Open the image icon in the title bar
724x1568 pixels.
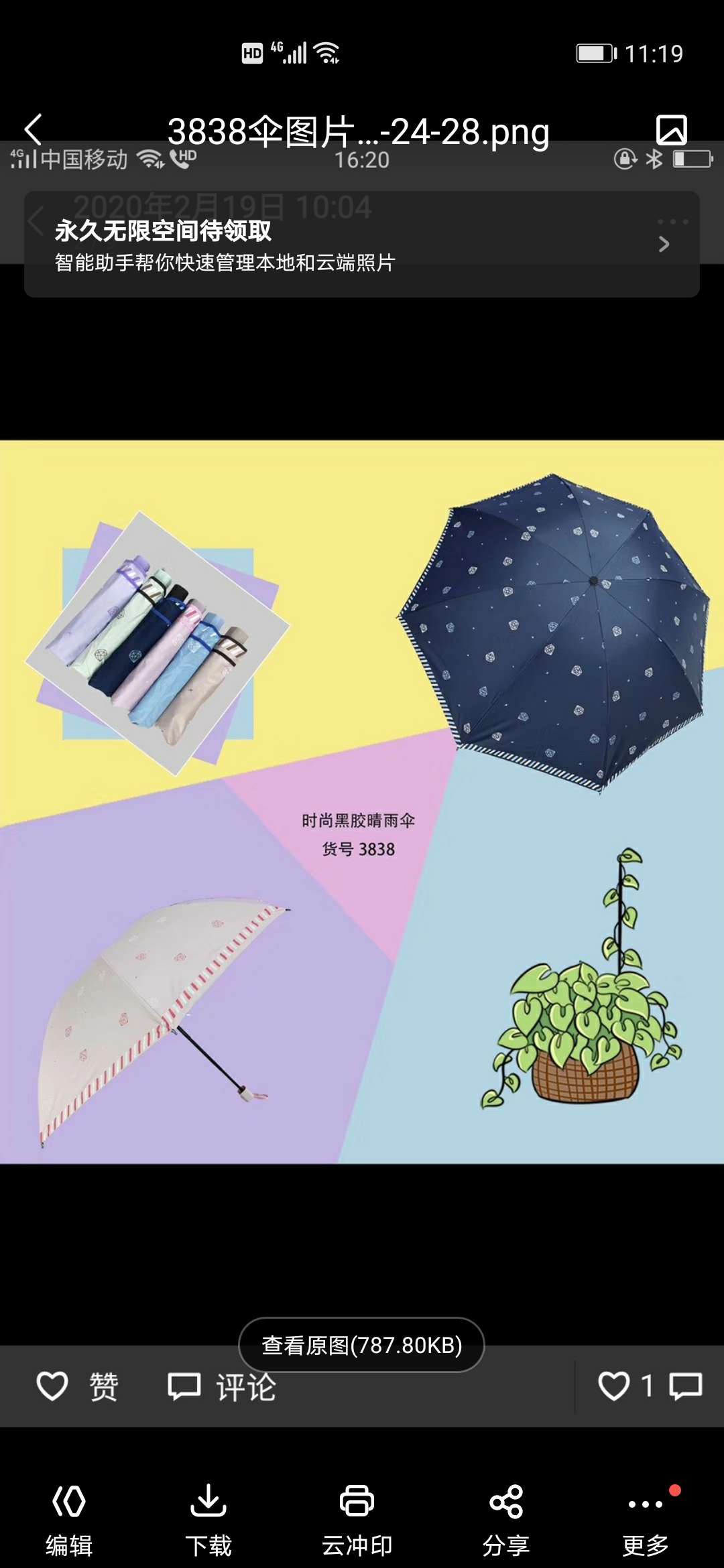tap(671, 130)
